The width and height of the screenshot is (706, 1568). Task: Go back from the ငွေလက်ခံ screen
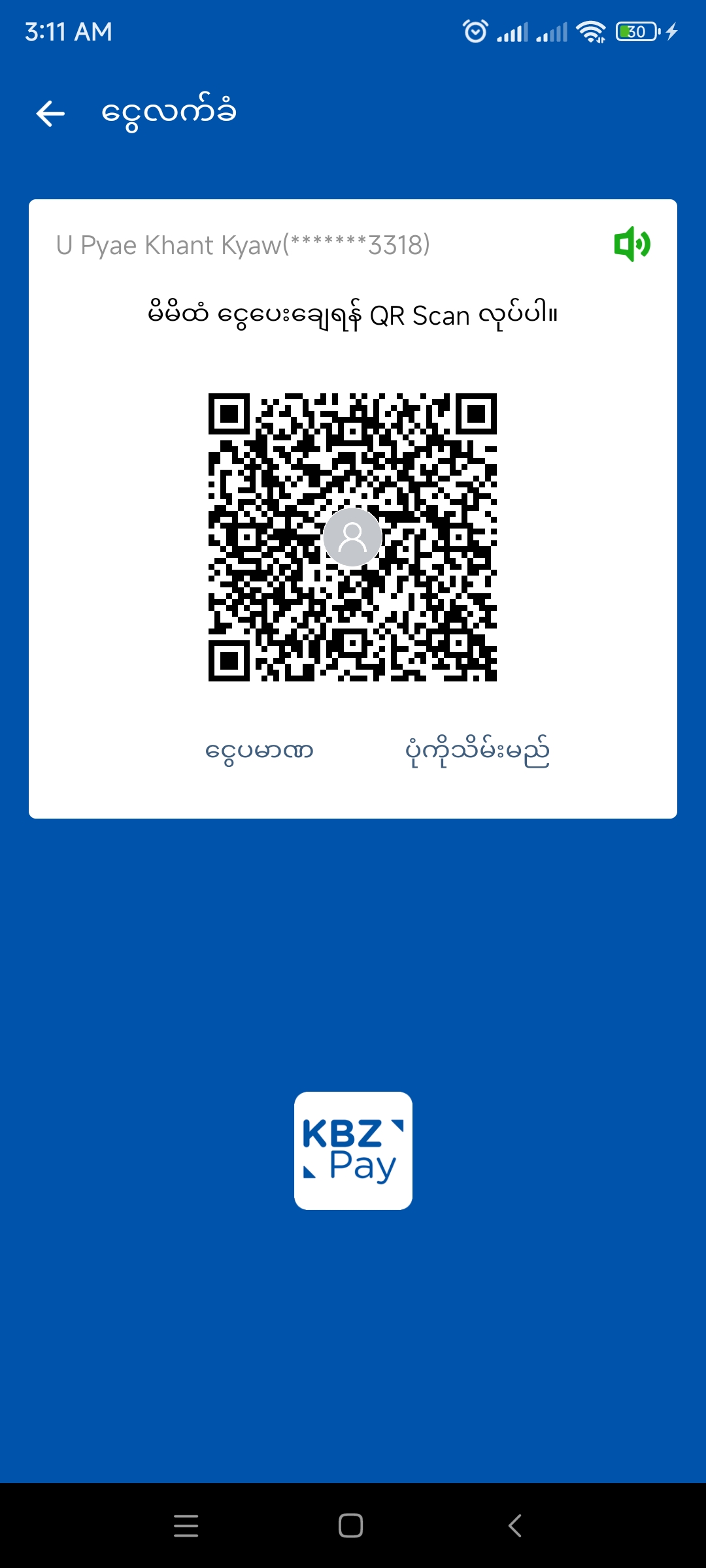50,113
